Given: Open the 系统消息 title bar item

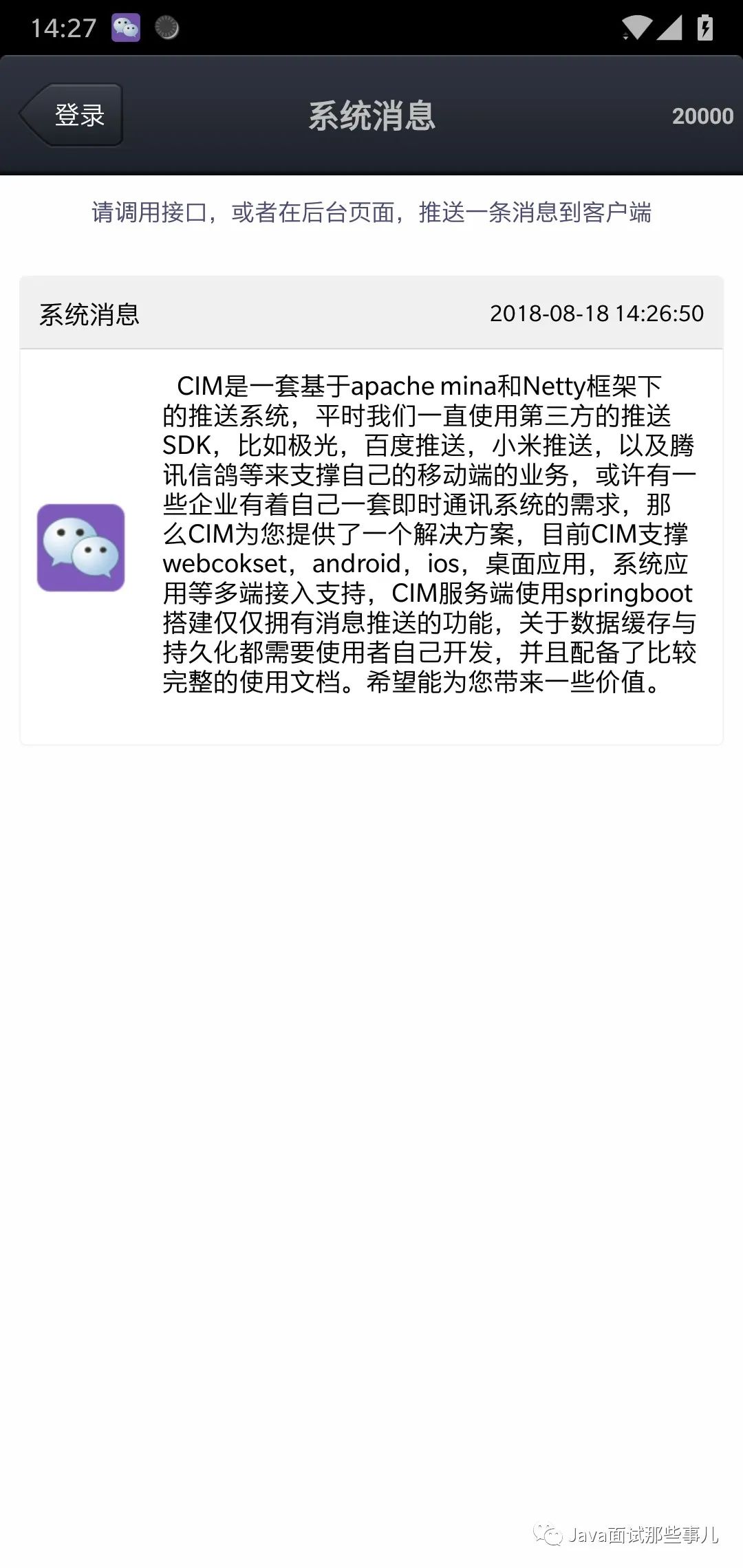Looking at the screenshot, I should tap(371, 116).
